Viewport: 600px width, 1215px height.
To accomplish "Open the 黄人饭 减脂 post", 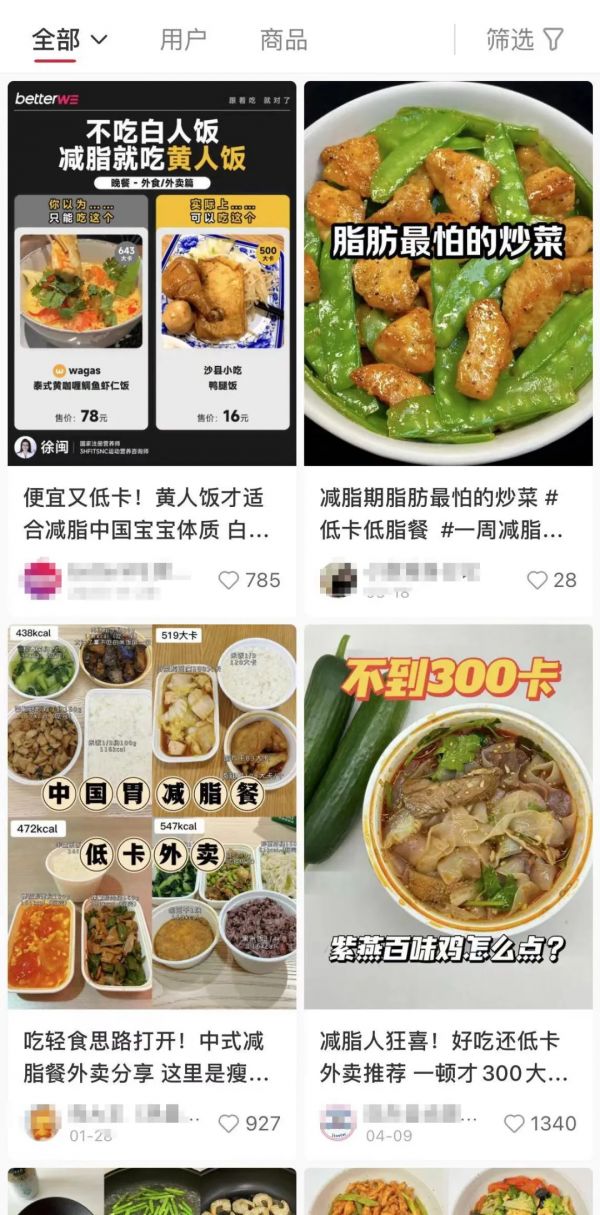I will [x=152, y=273].
